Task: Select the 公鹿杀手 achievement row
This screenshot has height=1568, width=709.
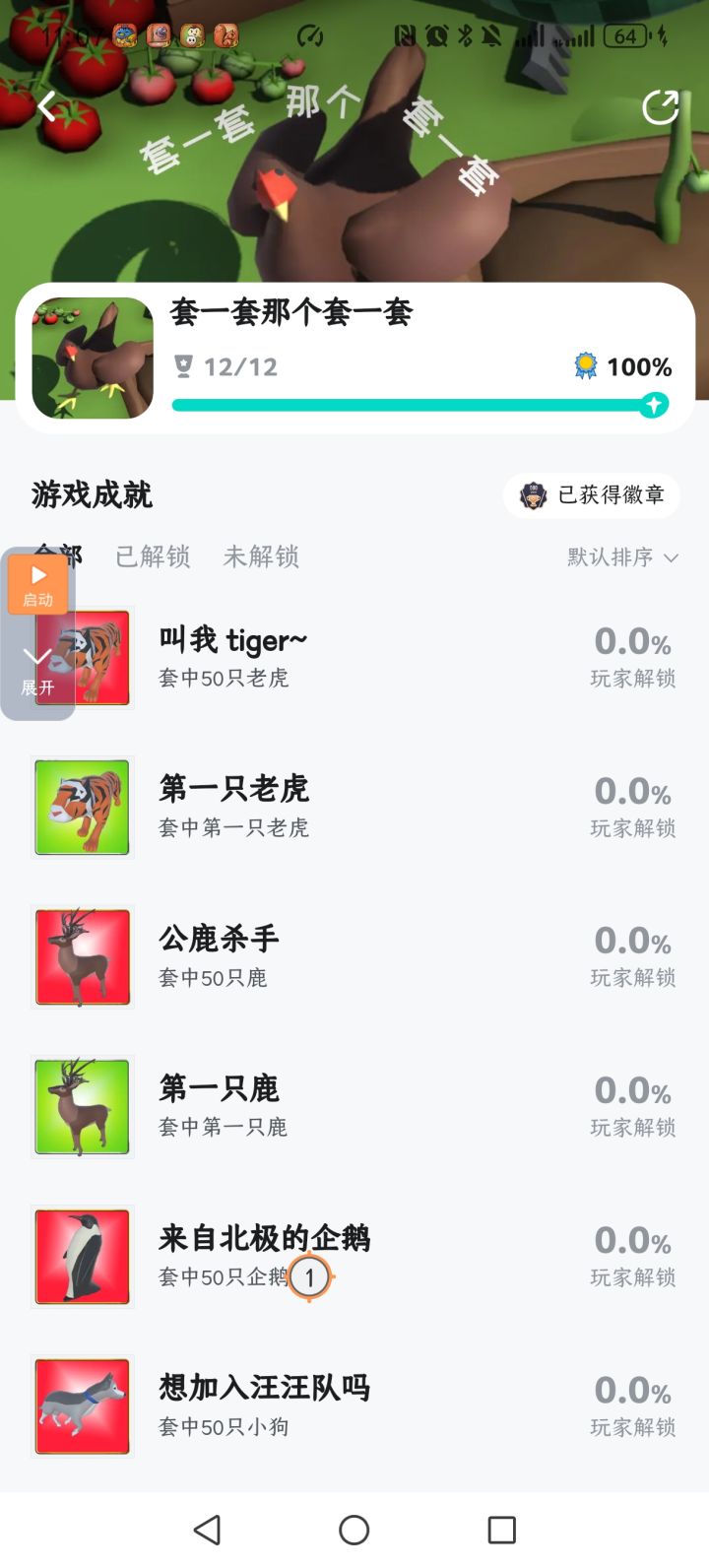Action: [354, 956]
